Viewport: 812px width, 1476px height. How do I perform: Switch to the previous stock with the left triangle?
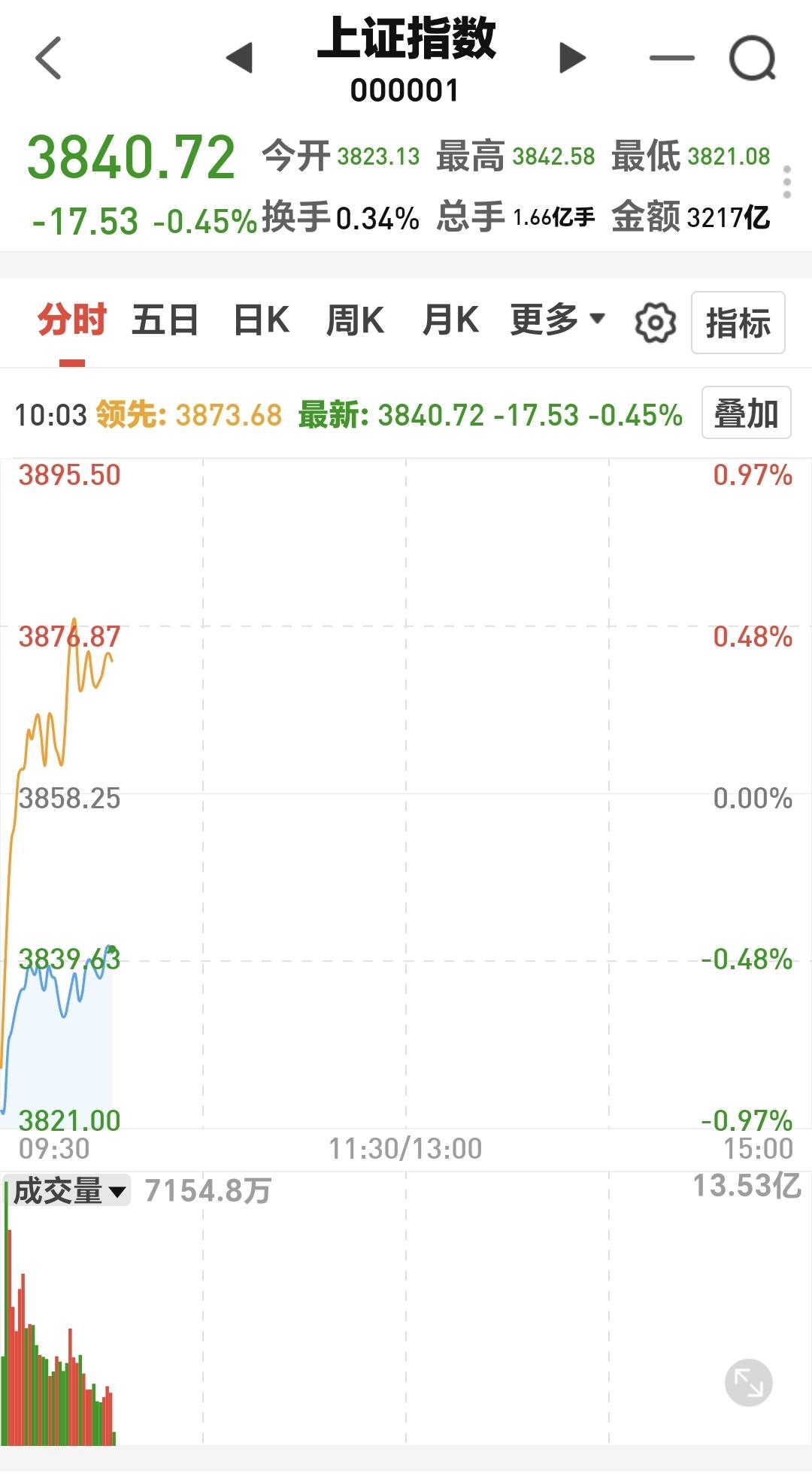coord(239,58)
